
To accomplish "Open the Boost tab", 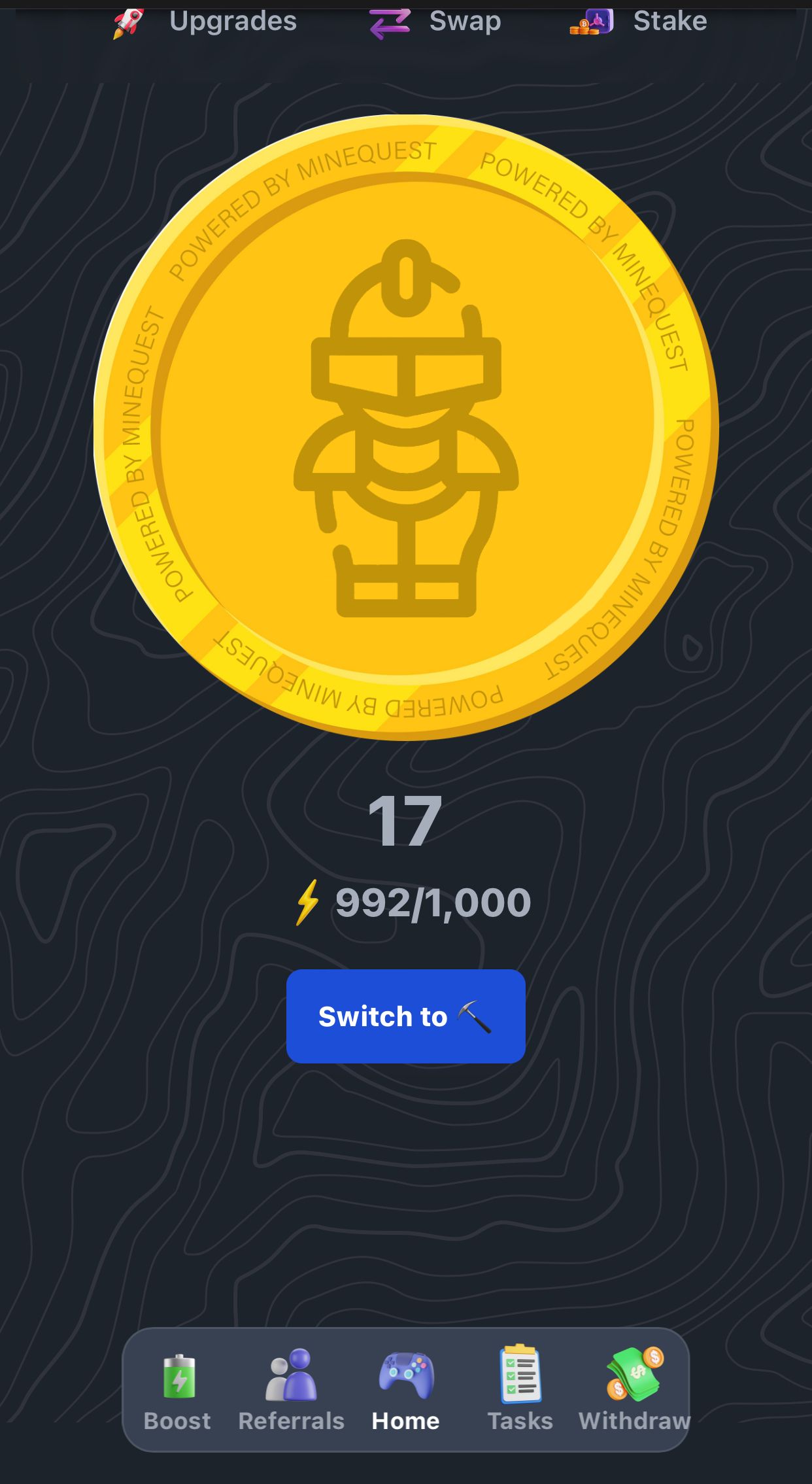I will click(177, 1390).
